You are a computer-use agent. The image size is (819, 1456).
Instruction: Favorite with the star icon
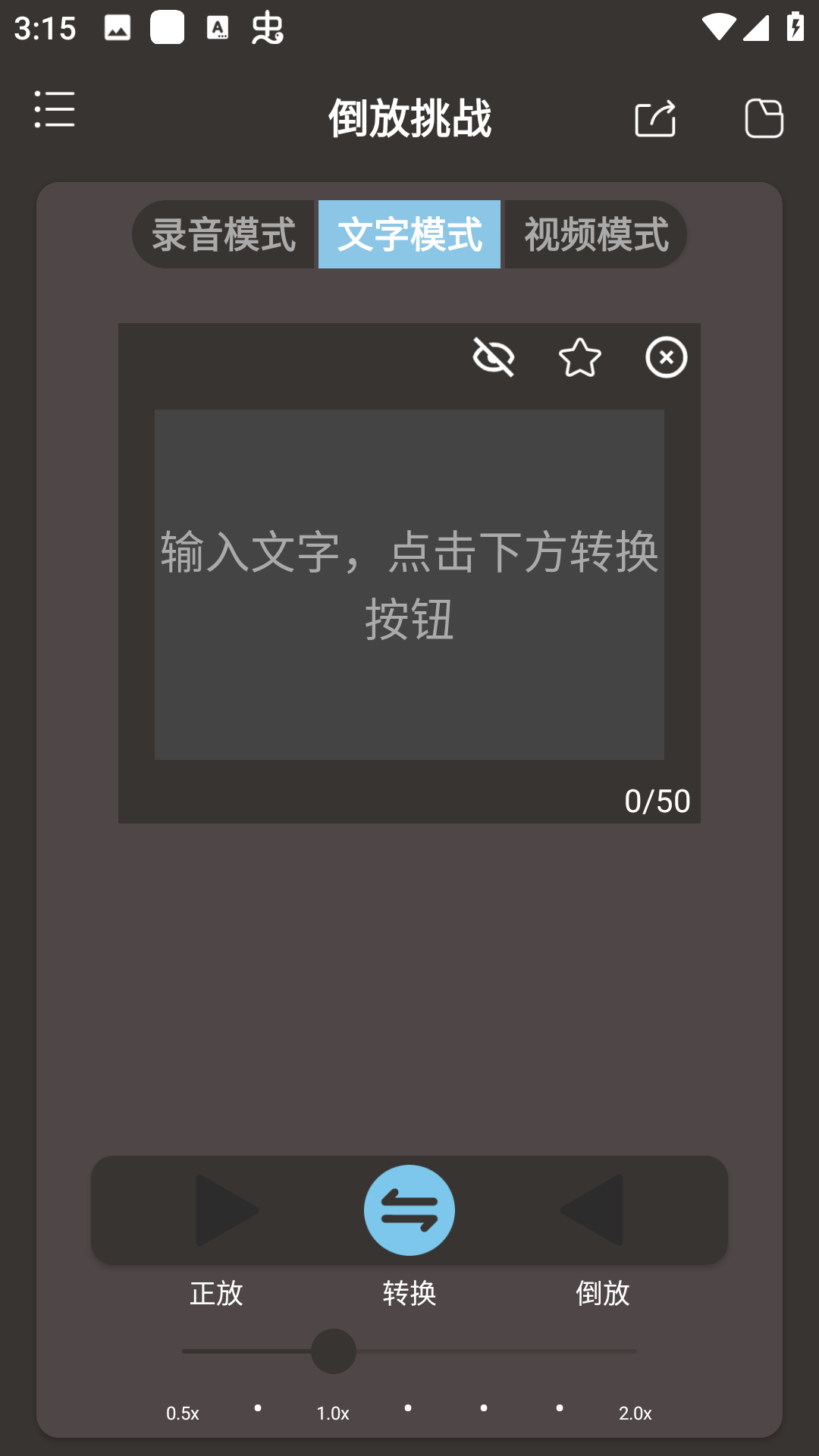tap(580, 357)
